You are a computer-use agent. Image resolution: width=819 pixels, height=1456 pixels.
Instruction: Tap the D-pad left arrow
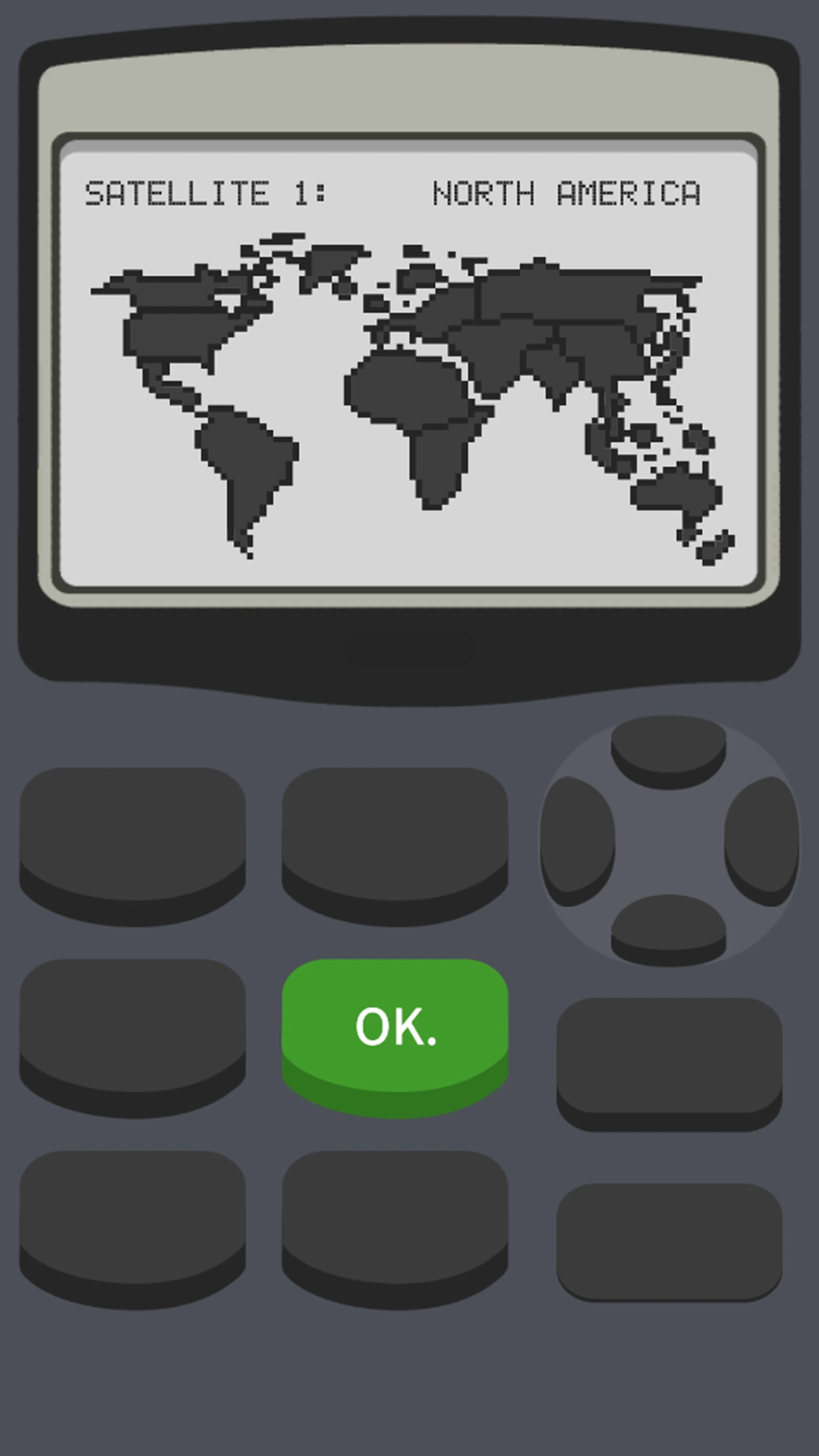coord(577,837)
